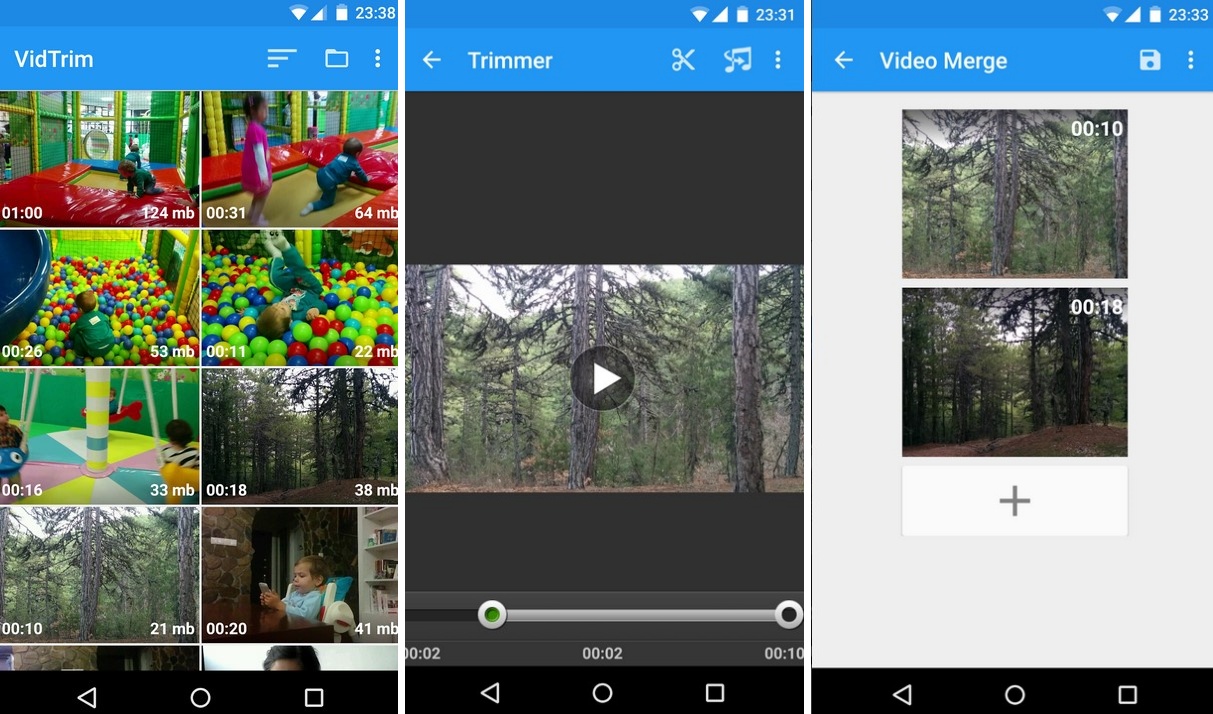1213x714 pixels.
Task: Save the merged video
Action: 1150,60
